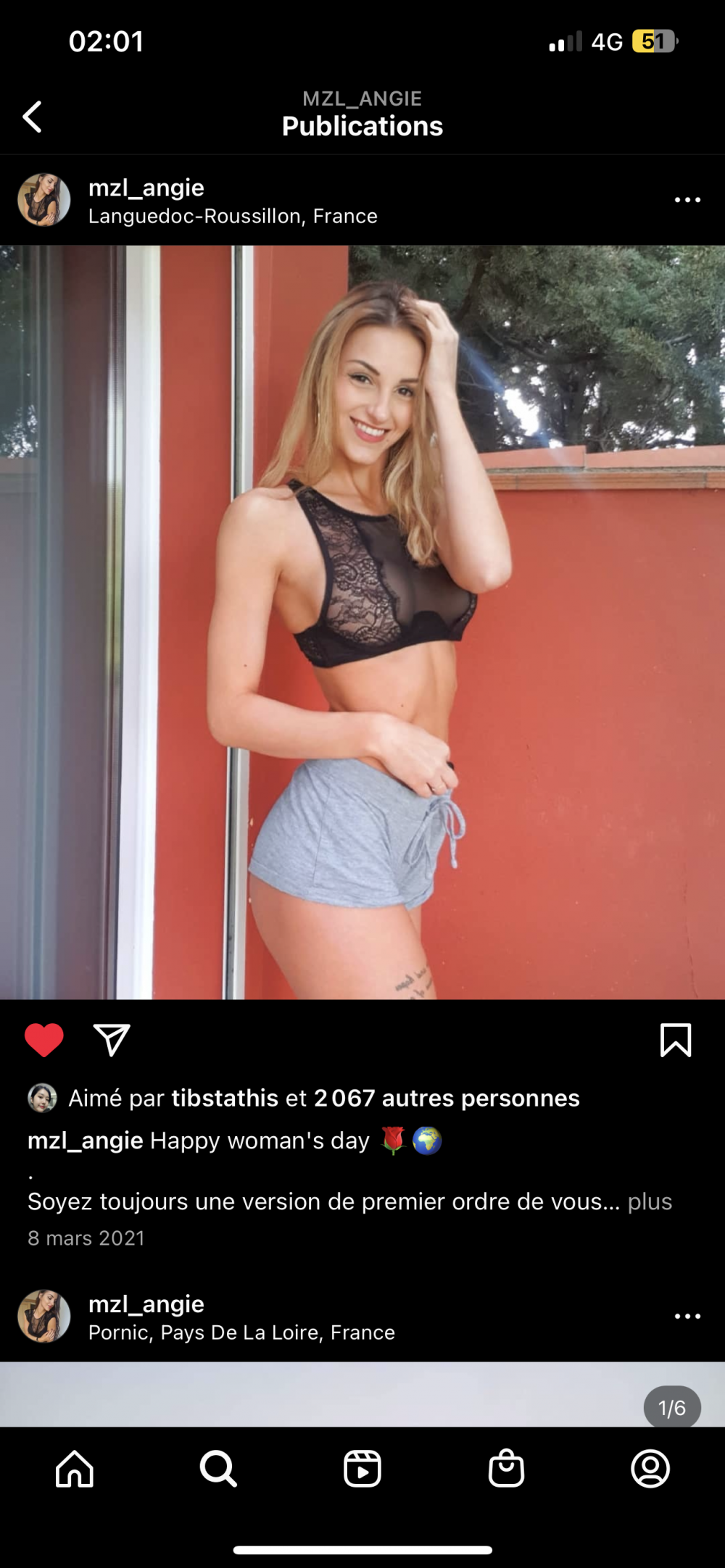This screenshot has width=725, height=1568.
Task: Unlike the post with the red heart
Action: click(44, 1041)
